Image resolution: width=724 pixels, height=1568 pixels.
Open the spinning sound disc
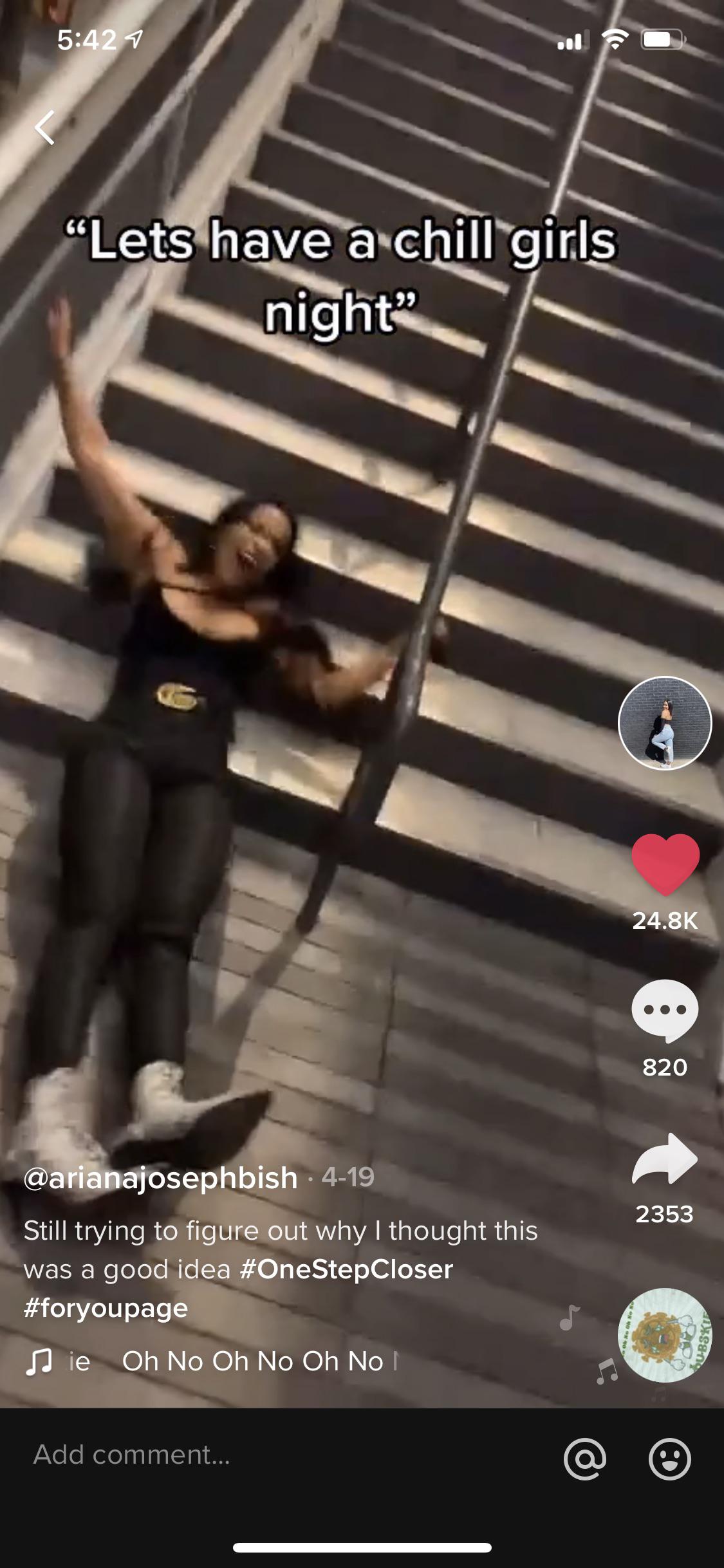click(x=665, y=1336)
